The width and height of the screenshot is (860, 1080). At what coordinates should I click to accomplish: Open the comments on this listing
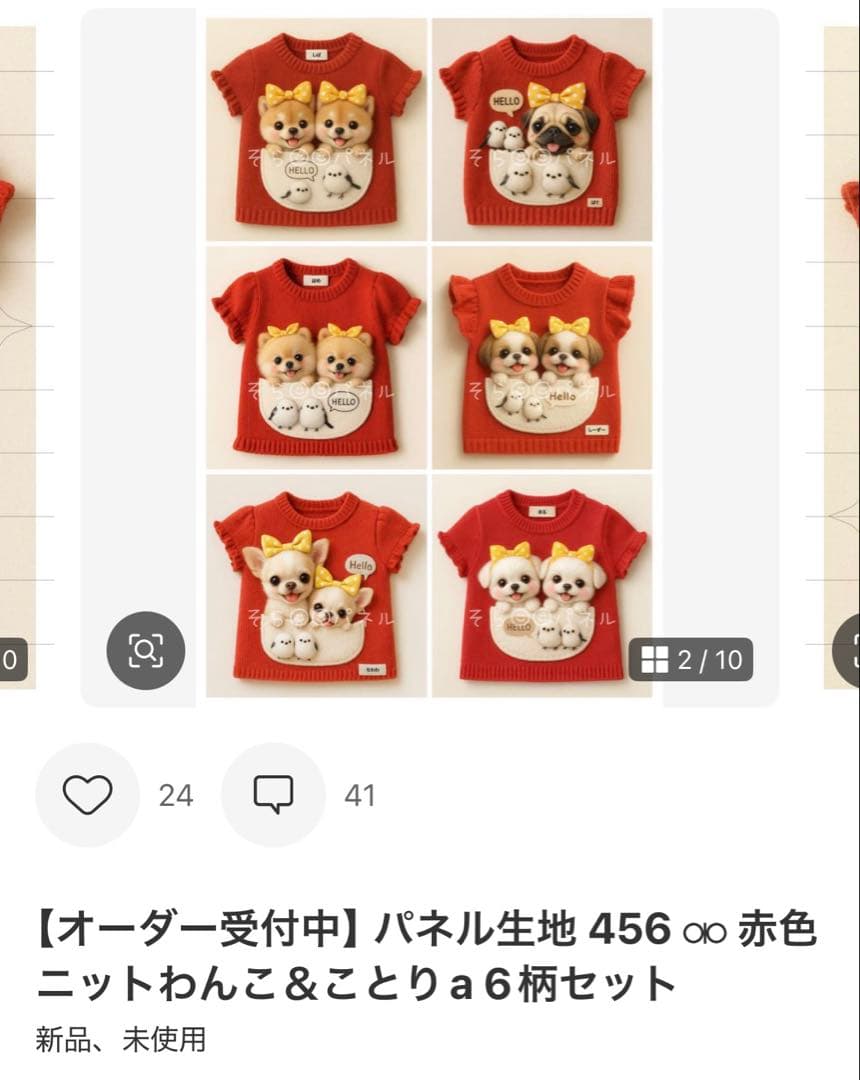[x=273, y=795]
